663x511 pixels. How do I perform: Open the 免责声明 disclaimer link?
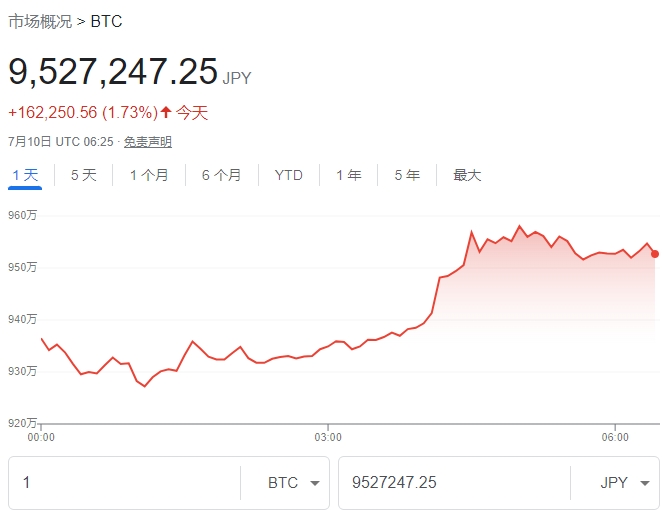point(147,142)
